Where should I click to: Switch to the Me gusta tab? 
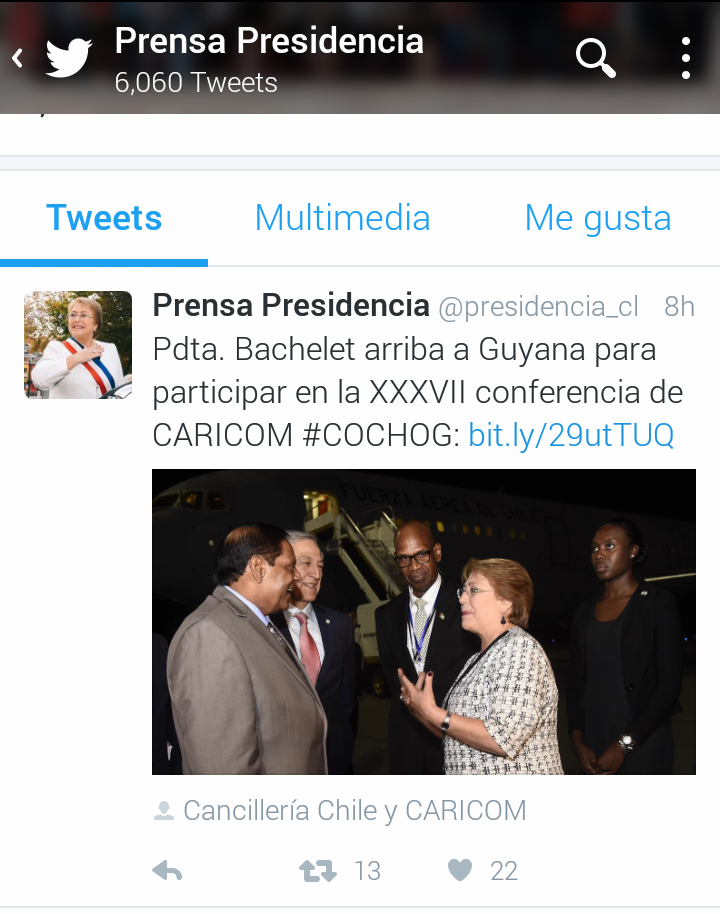click(597, 218)
